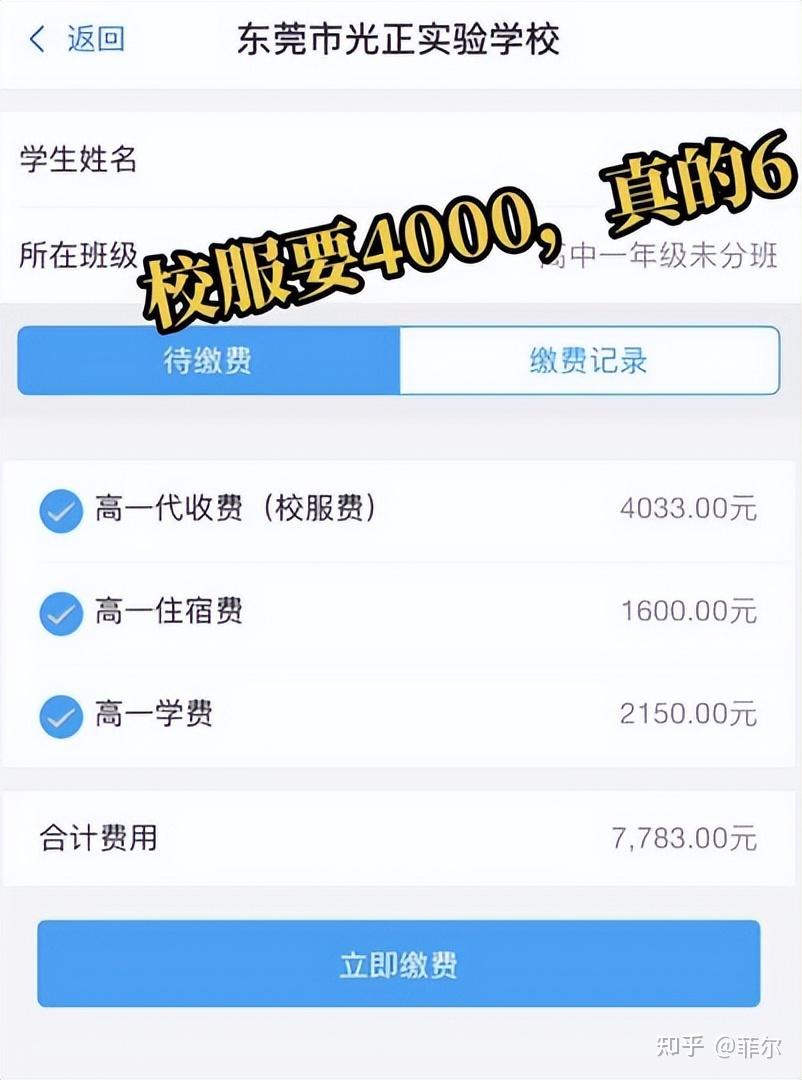Tap 立即缴费 to pay now
802x1080 pixels.
pyautogui.click(x=399, y=964)
